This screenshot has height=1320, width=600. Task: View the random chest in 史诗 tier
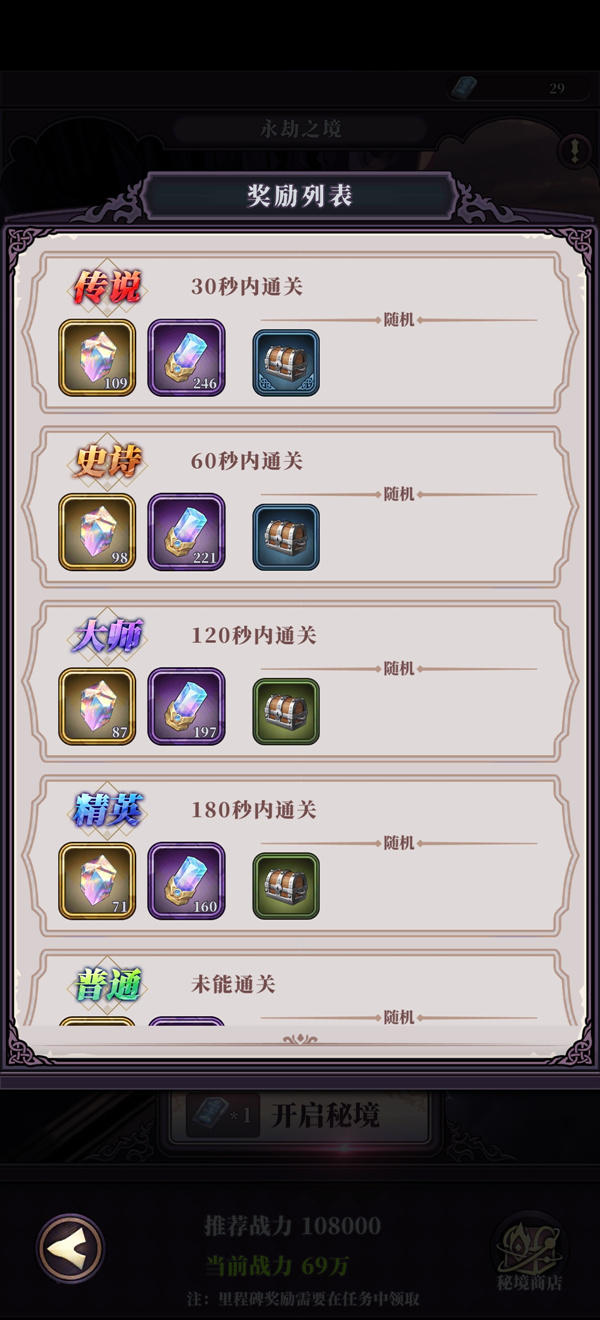tap(286, 537)
